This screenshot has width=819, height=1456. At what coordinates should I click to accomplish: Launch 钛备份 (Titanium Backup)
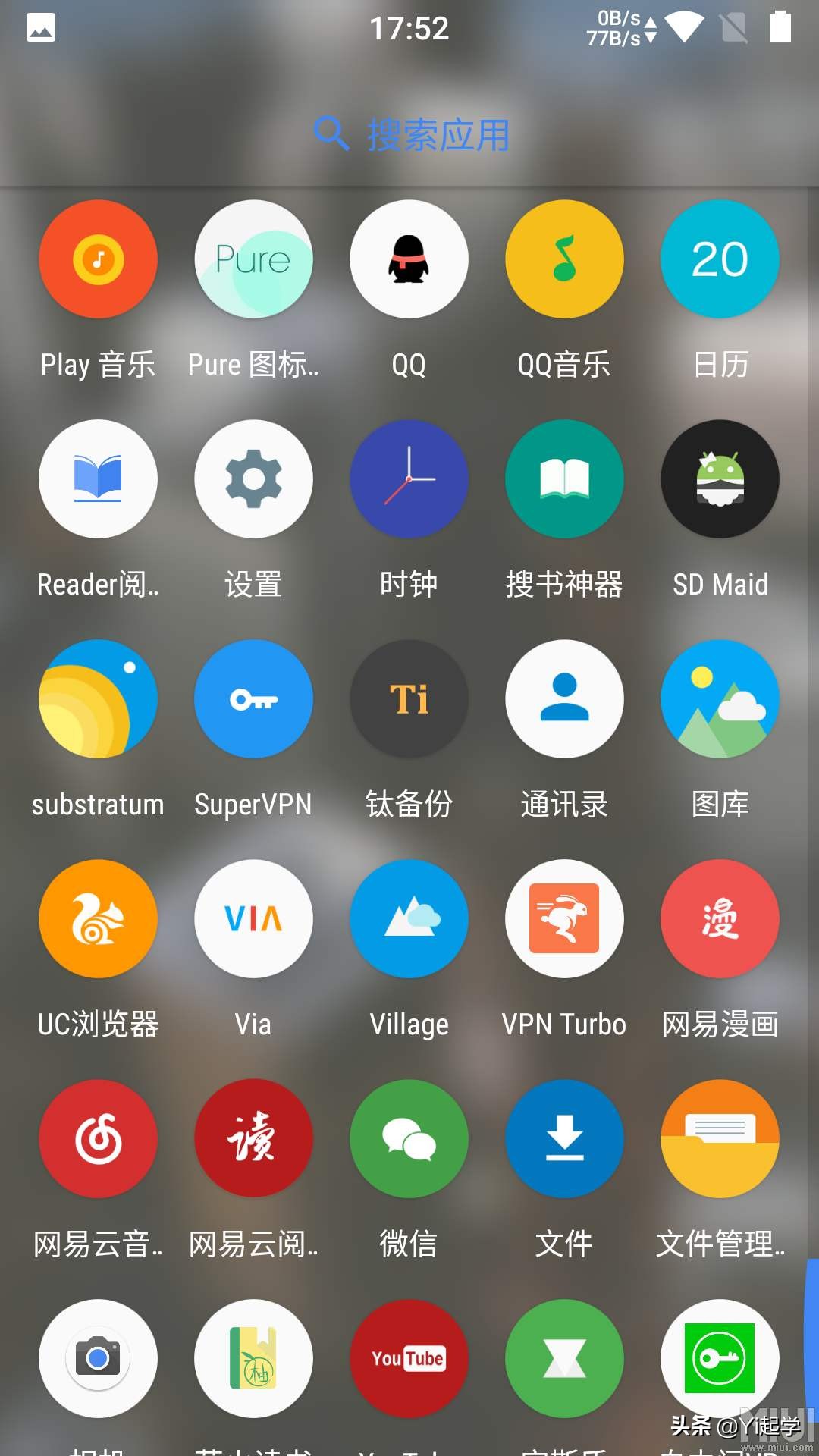[409, 698]
